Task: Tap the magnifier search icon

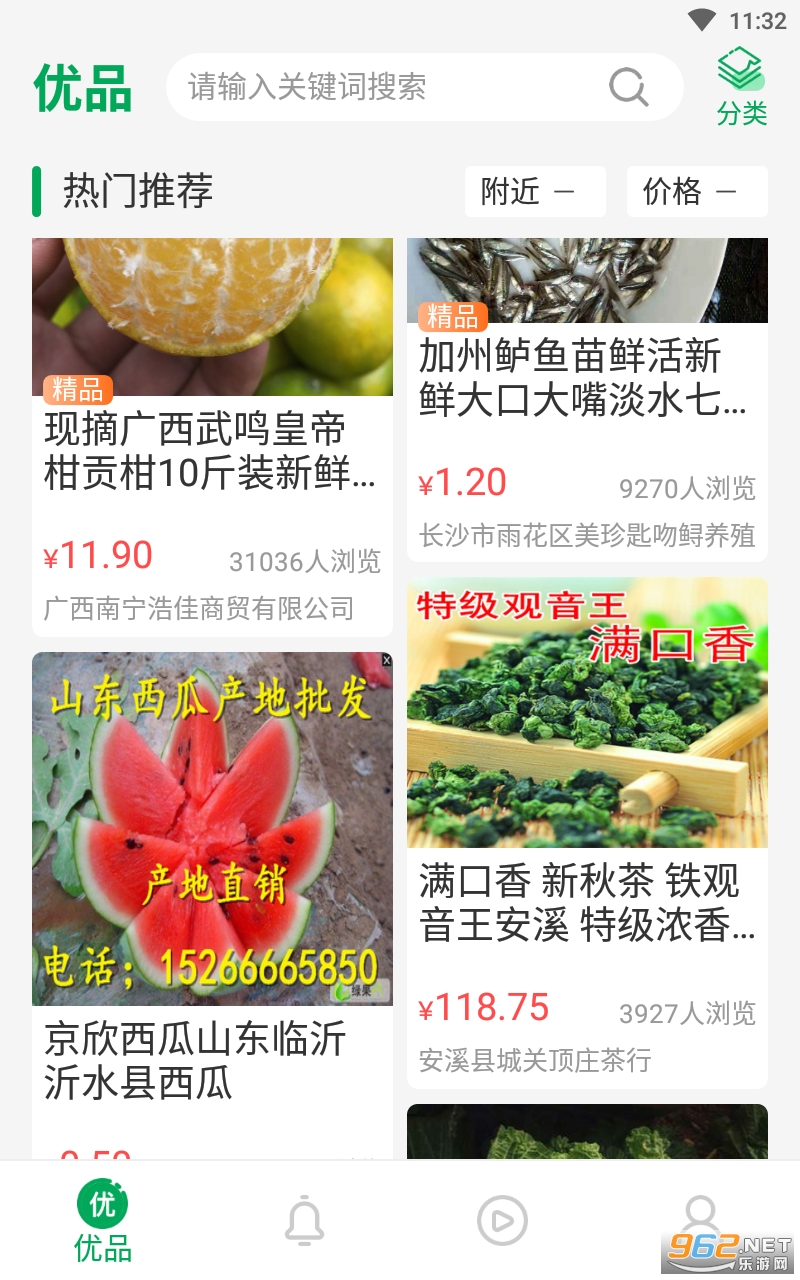Action: click(x=629, y=87)
